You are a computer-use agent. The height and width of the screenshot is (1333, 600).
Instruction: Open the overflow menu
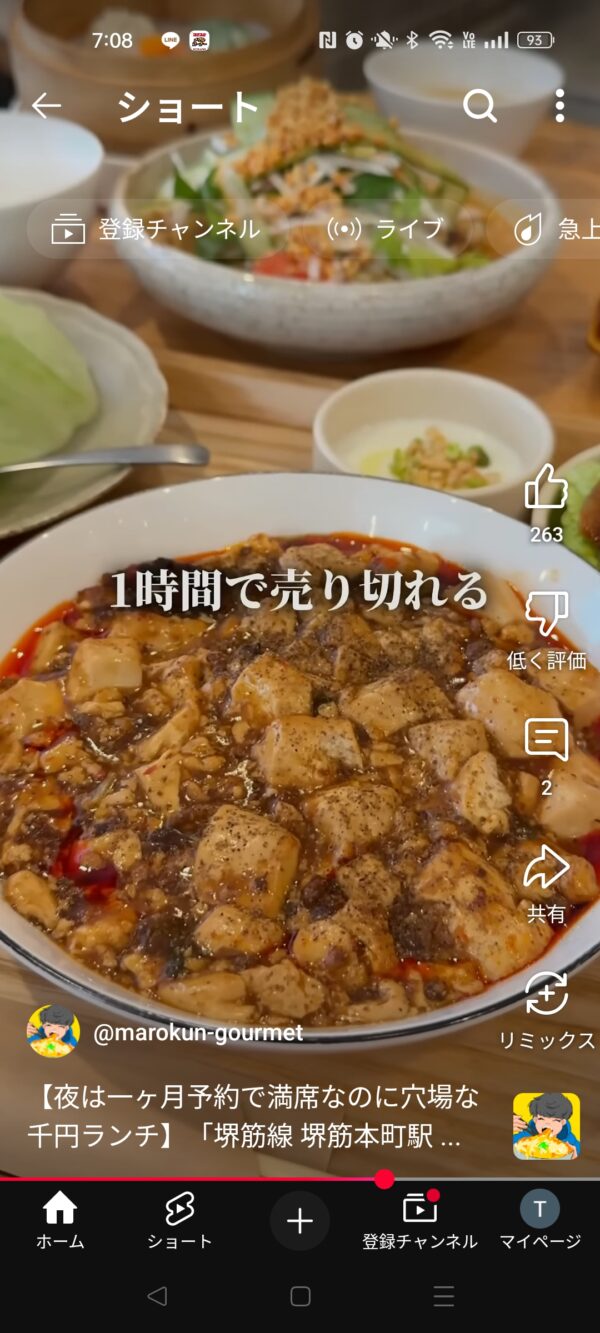click(x=559, y=106)
